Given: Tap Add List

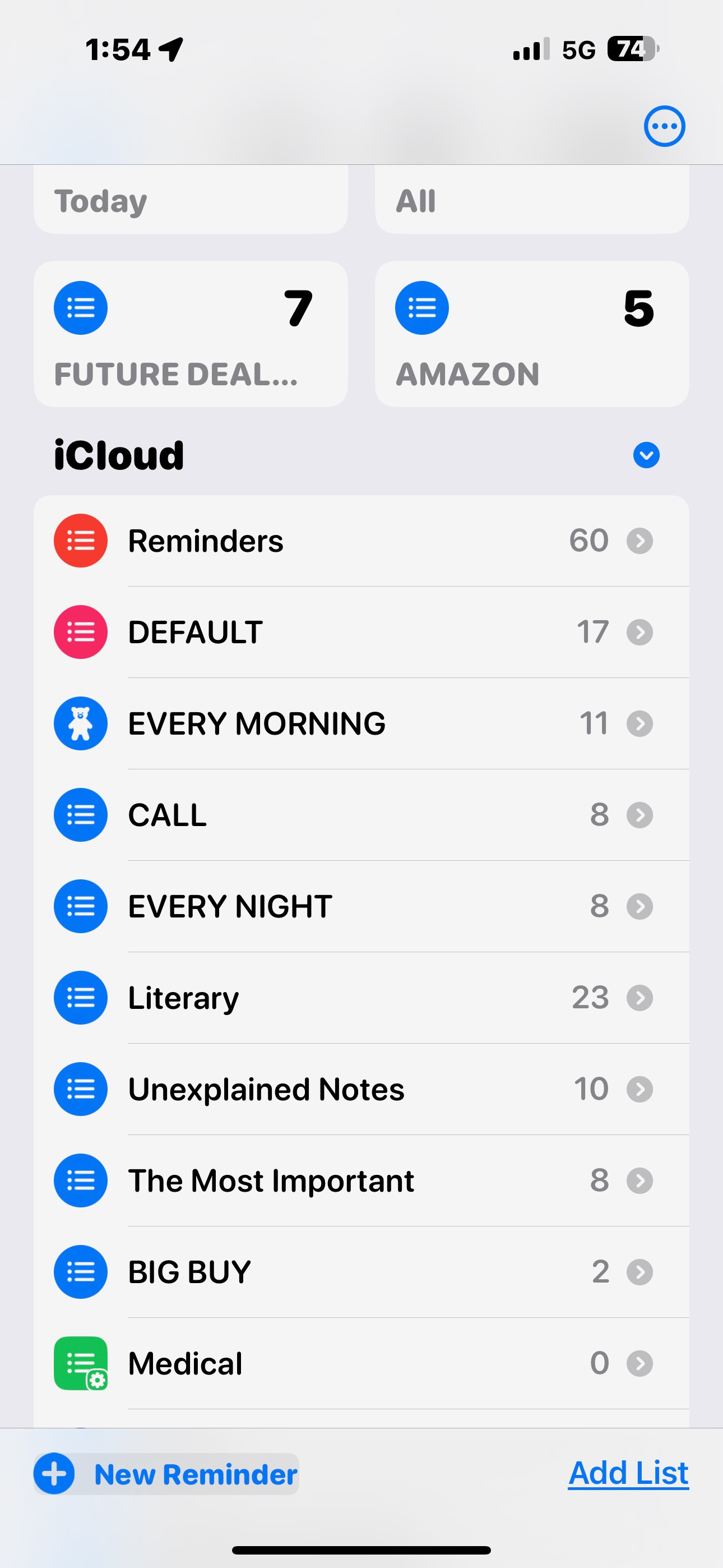Looking at the screenshot, I should [x=628, y=1473].
